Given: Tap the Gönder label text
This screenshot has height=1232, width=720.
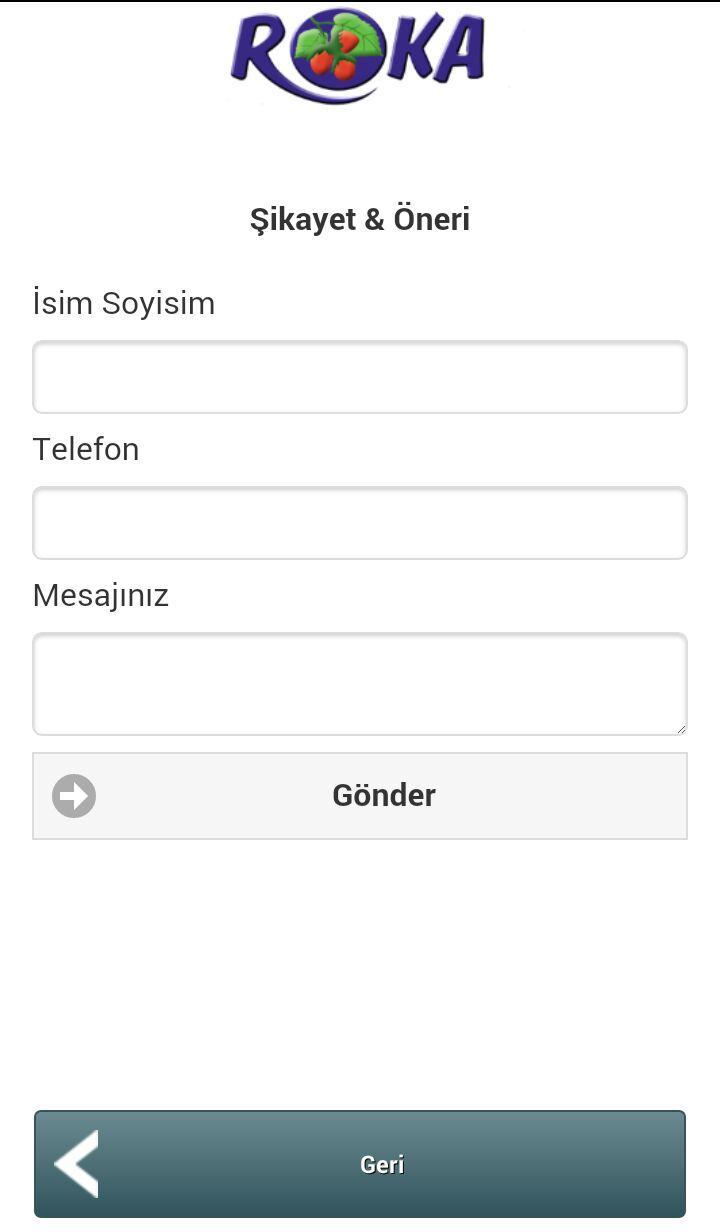Looking at the screenshot, I should coord(383,795).
